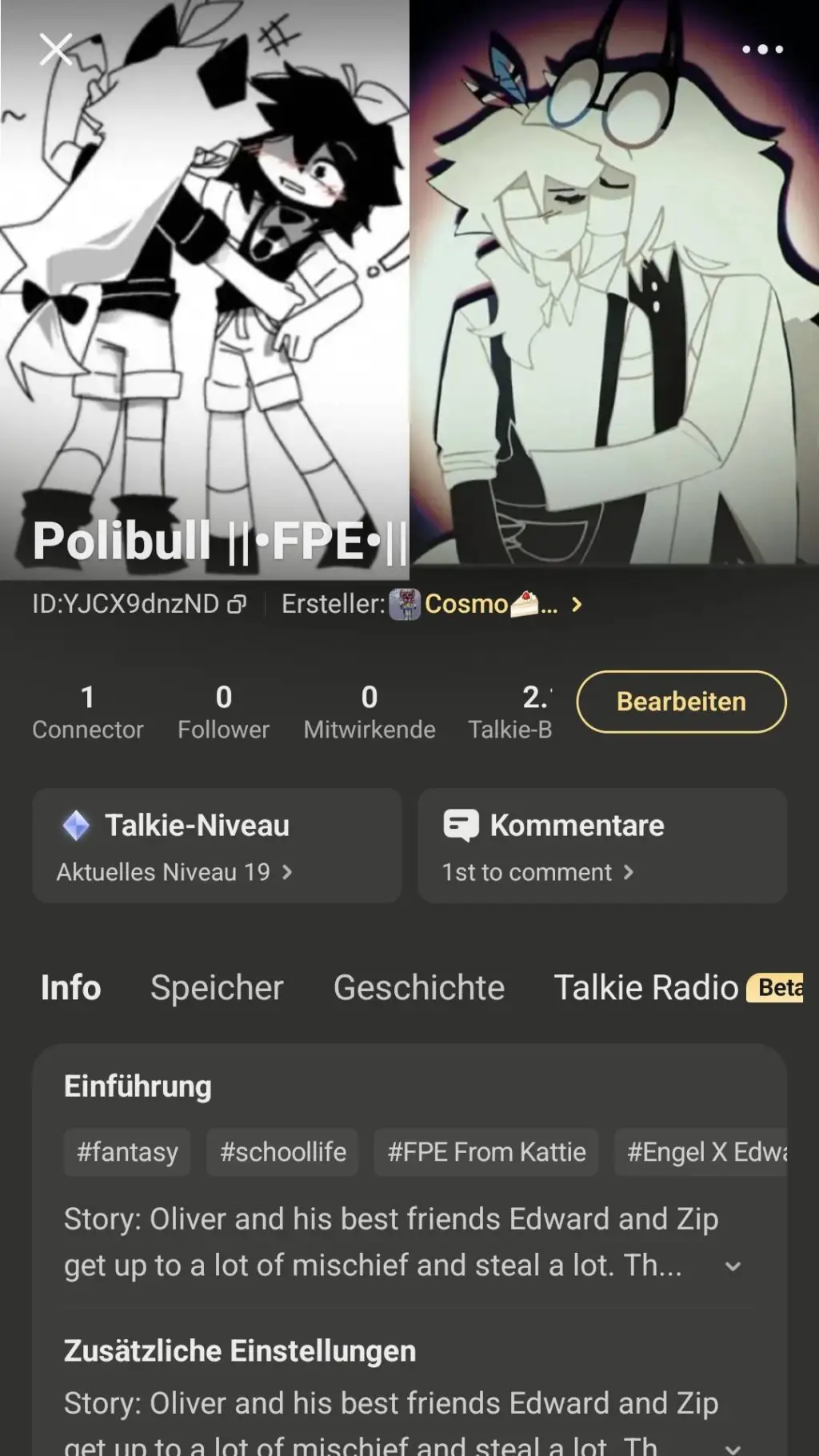Select the Info tab
The image size is (819, 1456).
pyautogui.click(x=71, y=988)
